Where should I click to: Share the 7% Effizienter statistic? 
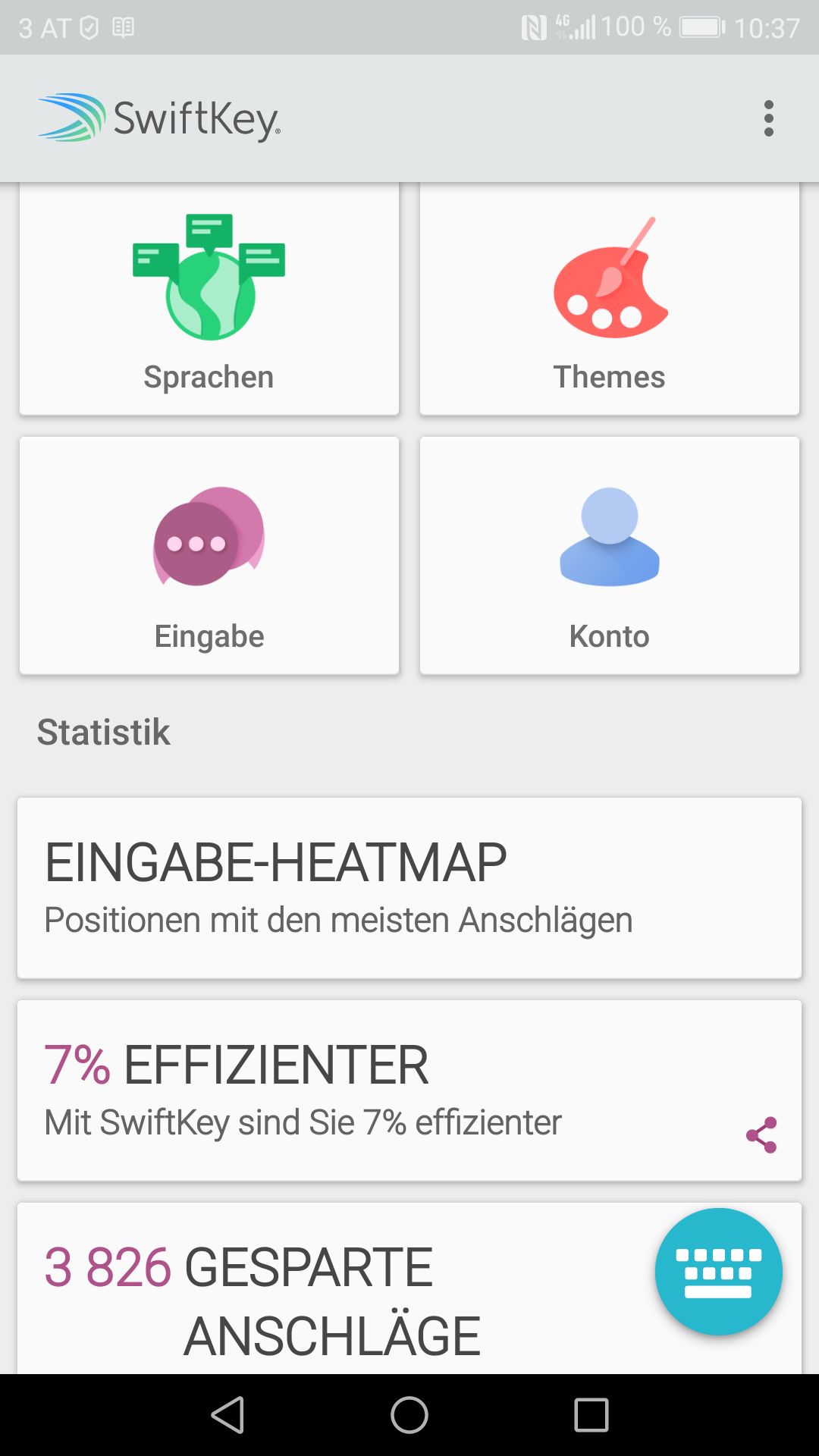click(761, 1134)
